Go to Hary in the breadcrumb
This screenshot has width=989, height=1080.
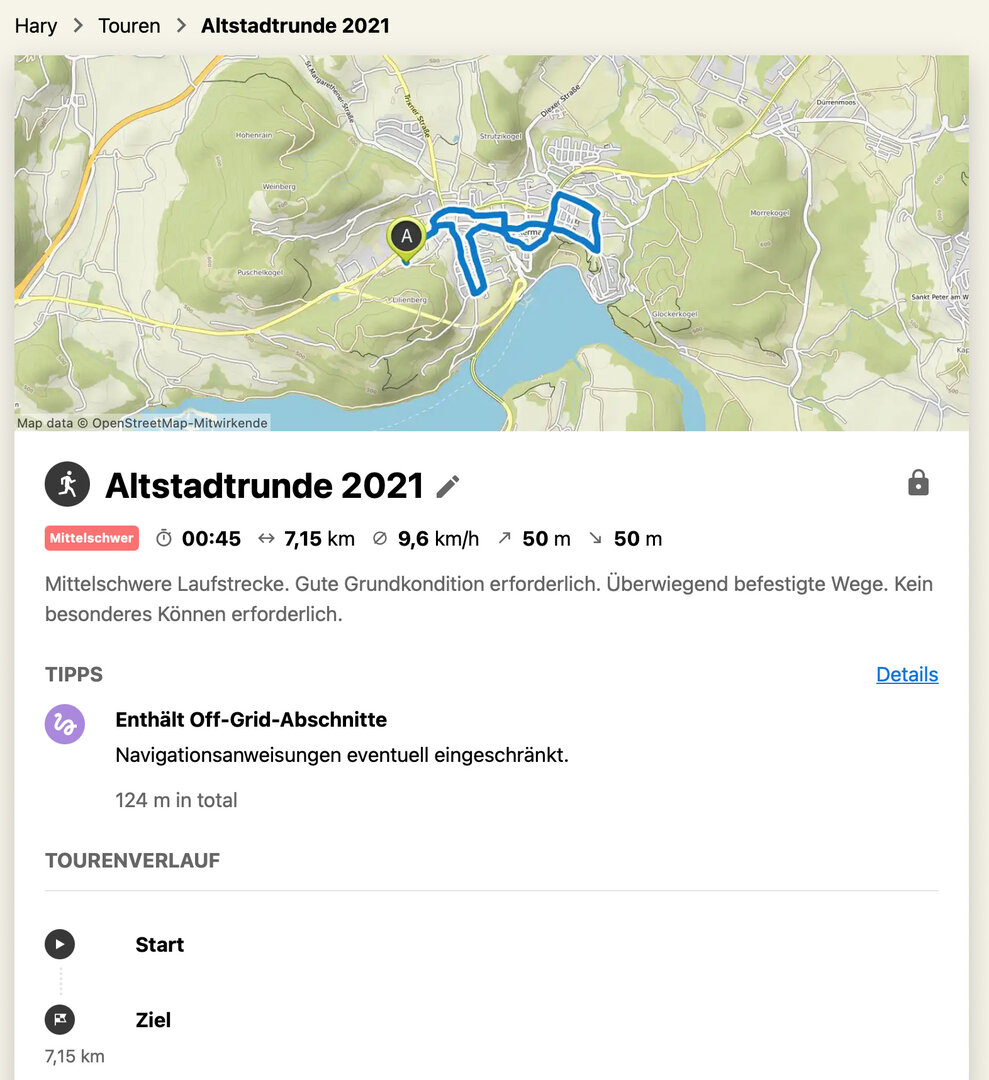click(x=36, y=26)
